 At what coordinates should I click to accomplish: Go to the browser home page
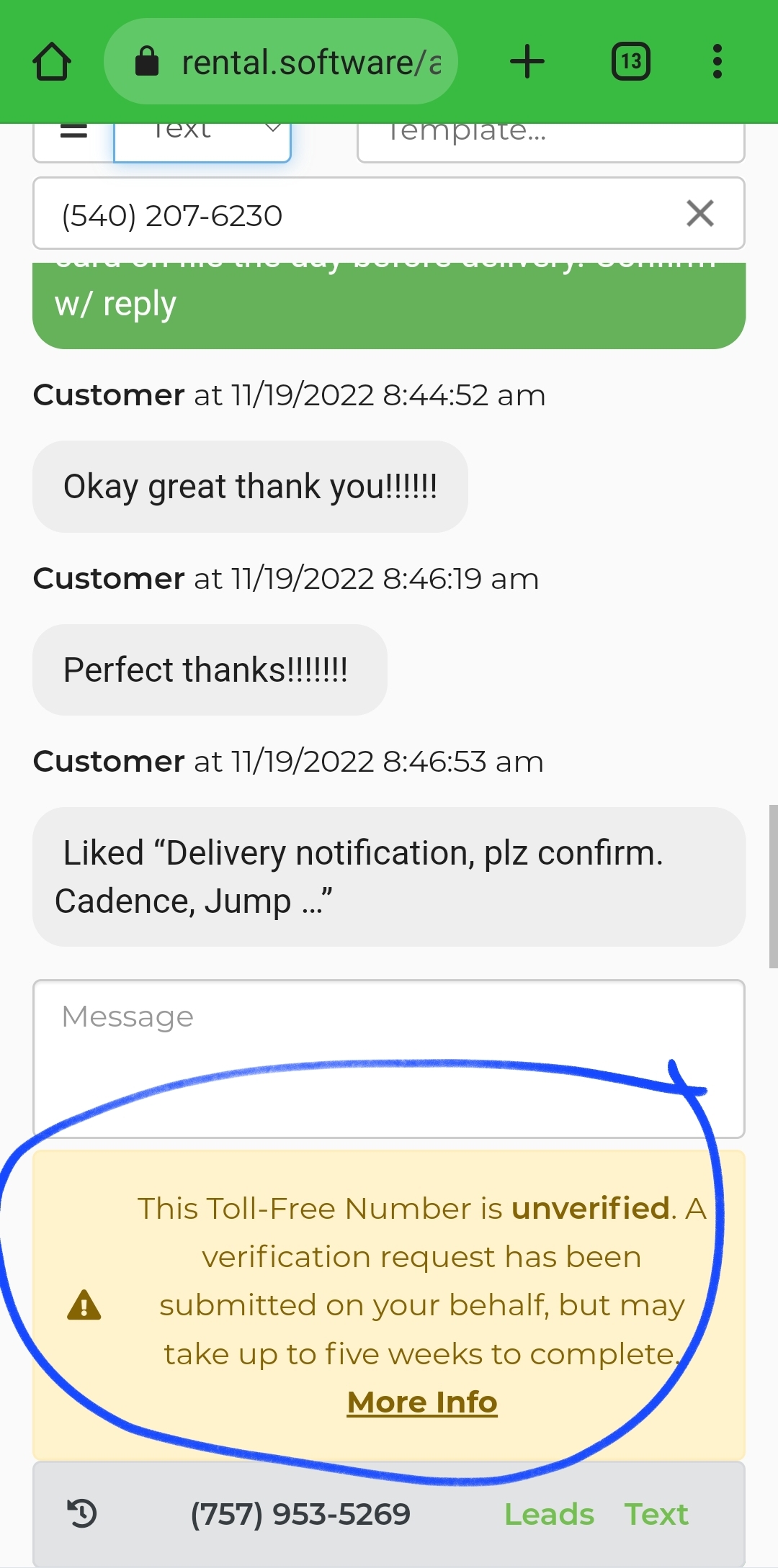[x=52, y=62]
